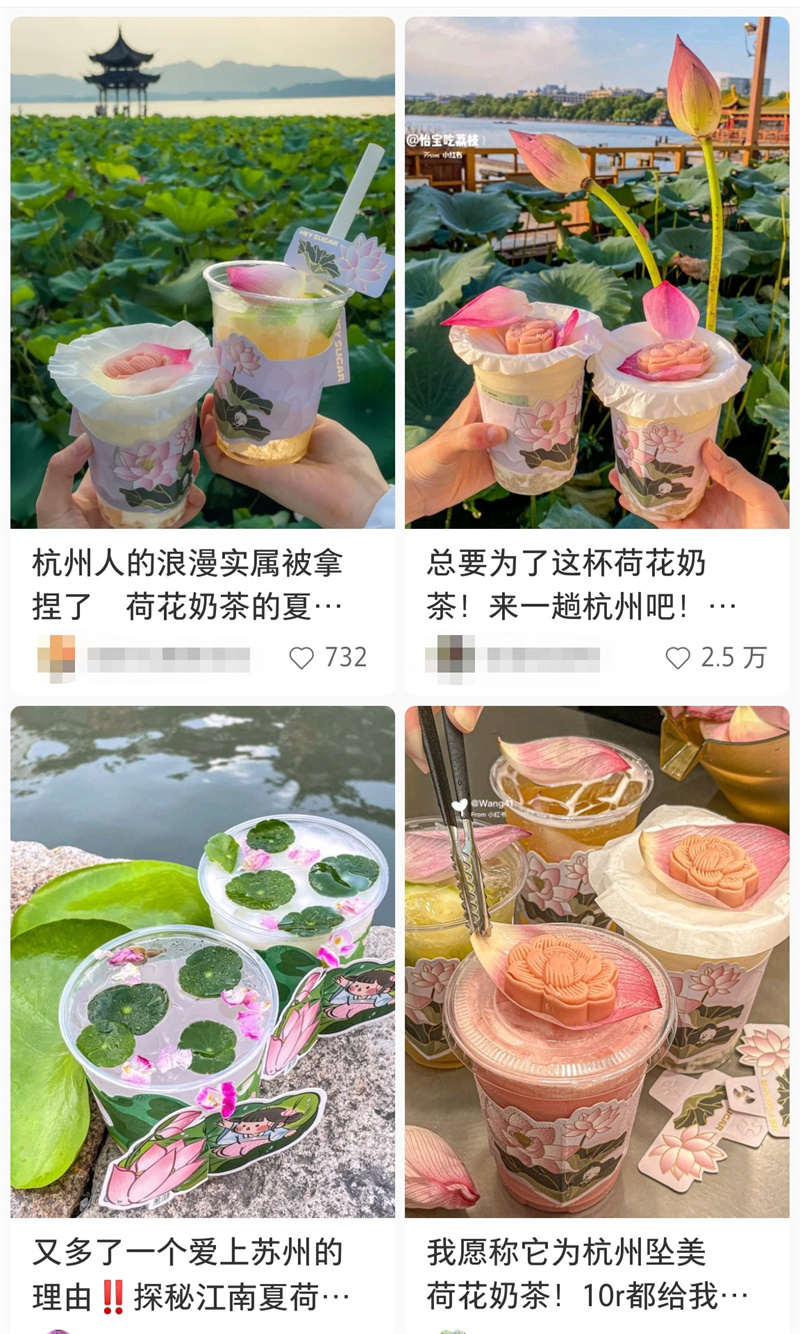Like the post with 2.5万 likes

click(678, 658)
